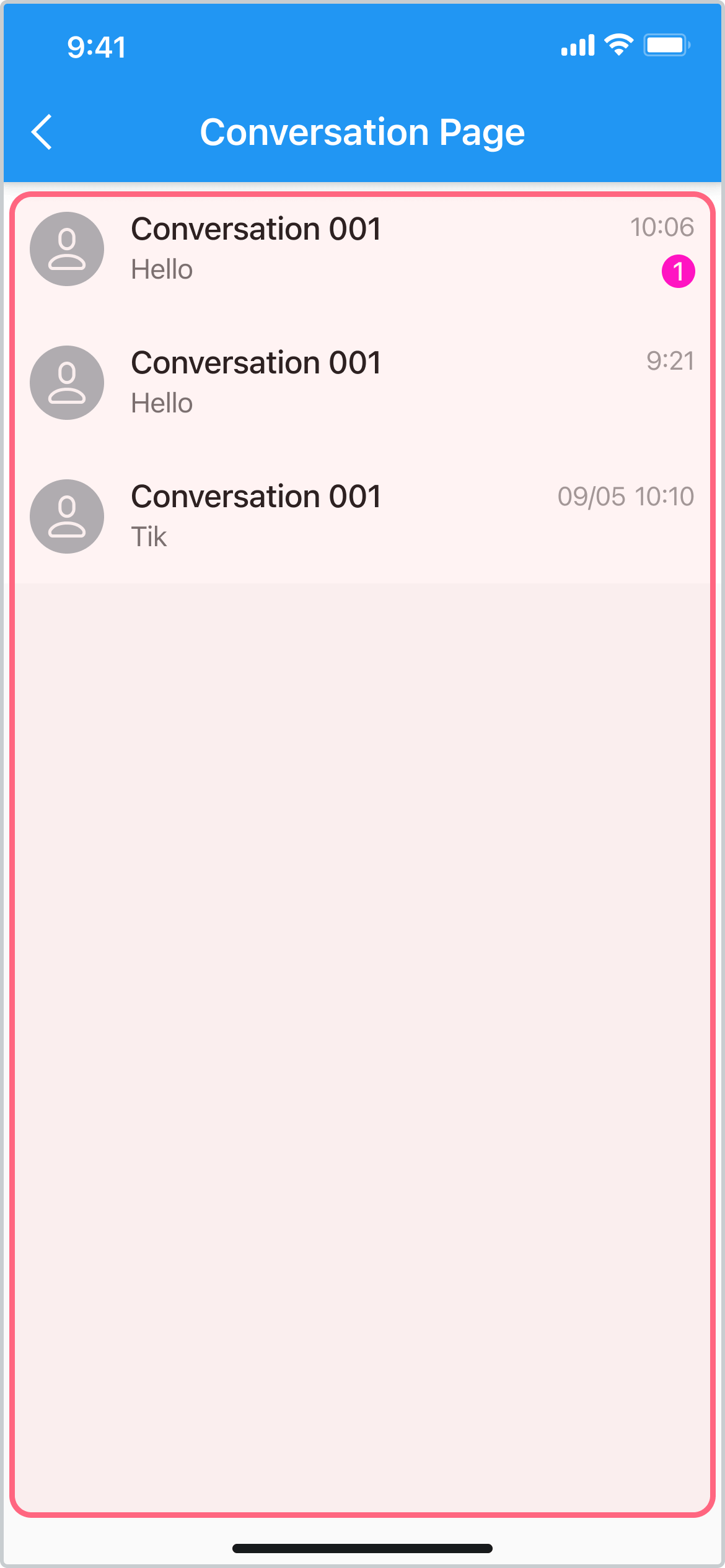Open the conversation with last message Tik
This screenshot has height=1568, width=725.
tap(362, 516)
